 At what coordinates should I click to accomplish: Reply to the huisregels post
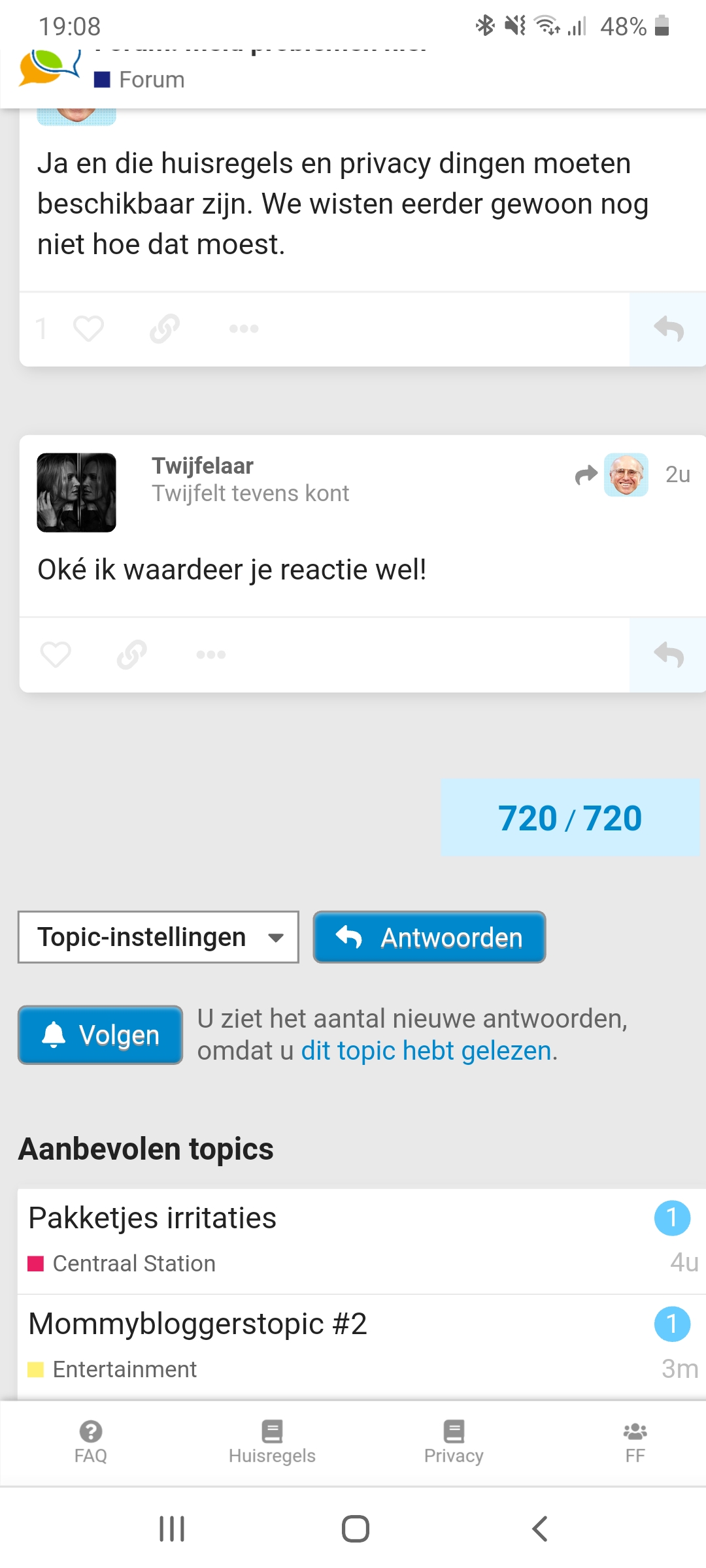point(668,329)
